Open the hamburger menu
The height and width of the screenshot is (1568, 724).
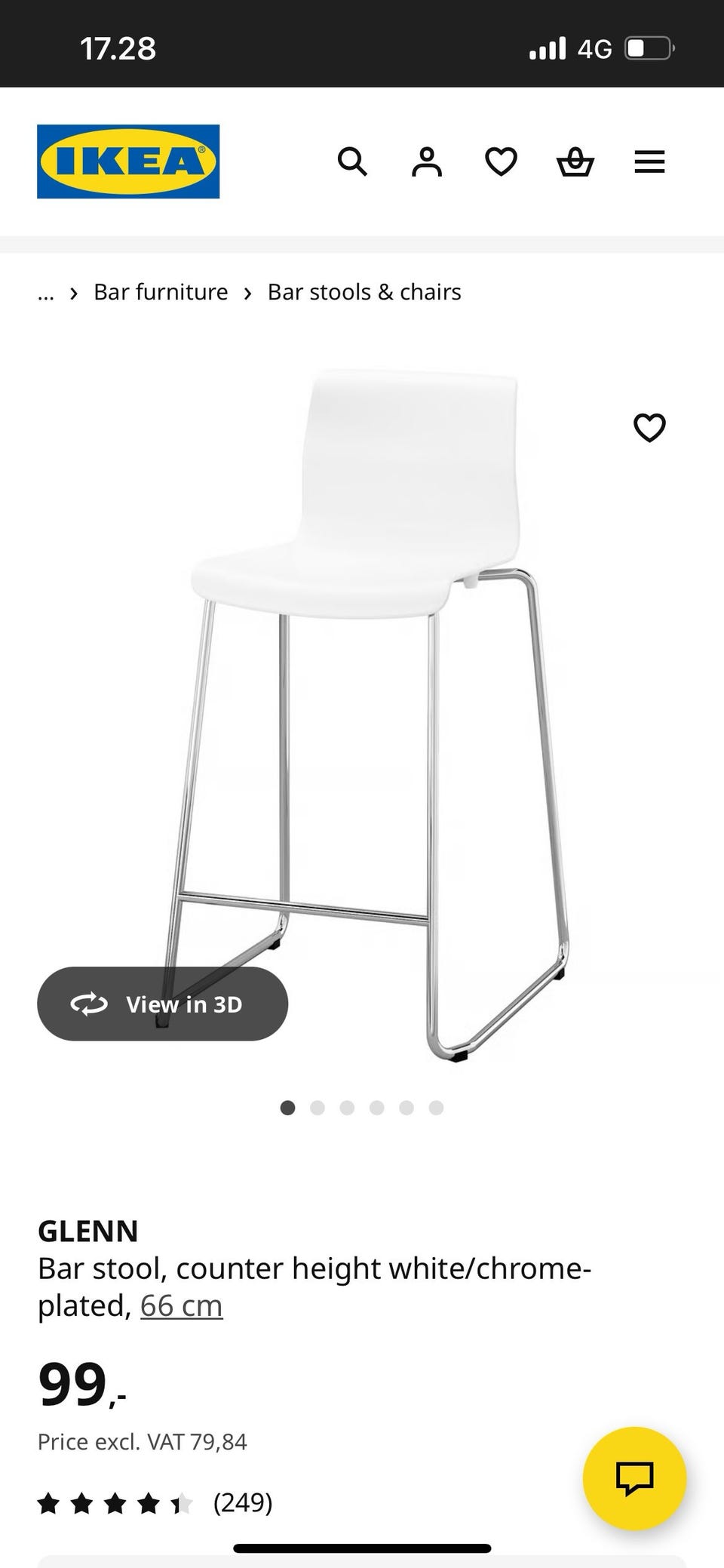coord(649,161)
